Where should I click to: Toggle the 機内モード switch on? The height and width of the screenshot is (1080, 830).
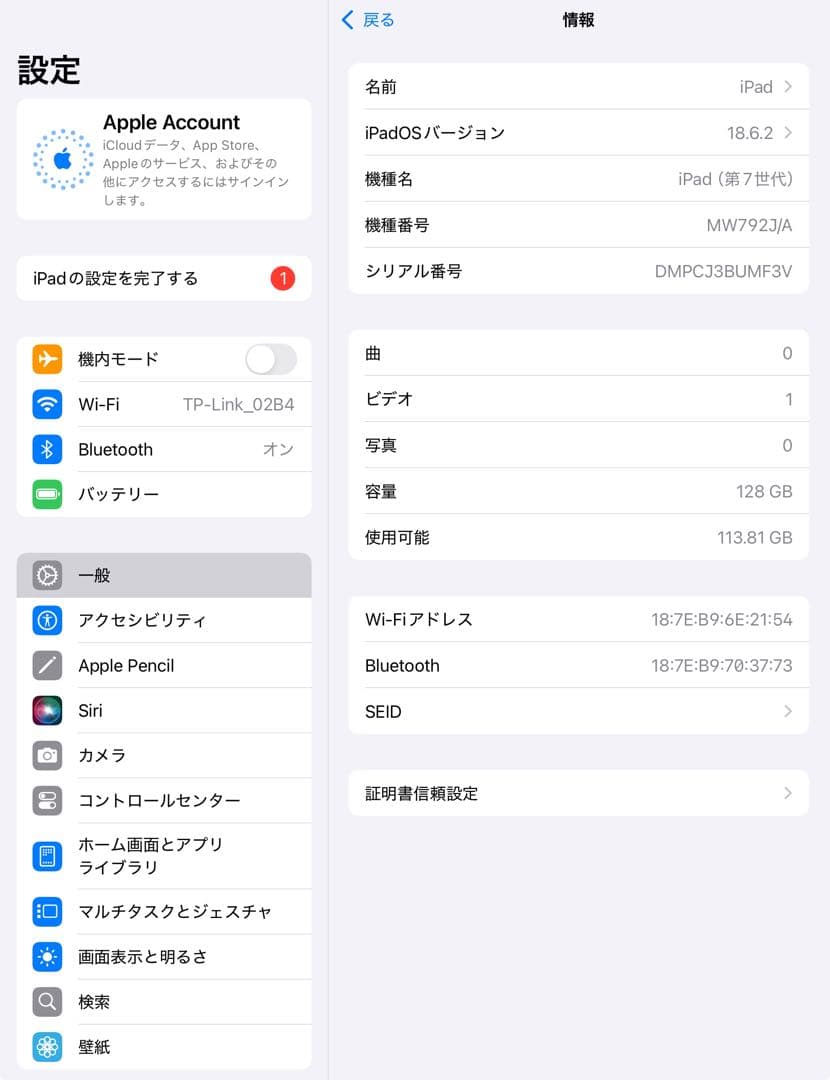pyautogui.click(x=268, y=359)
